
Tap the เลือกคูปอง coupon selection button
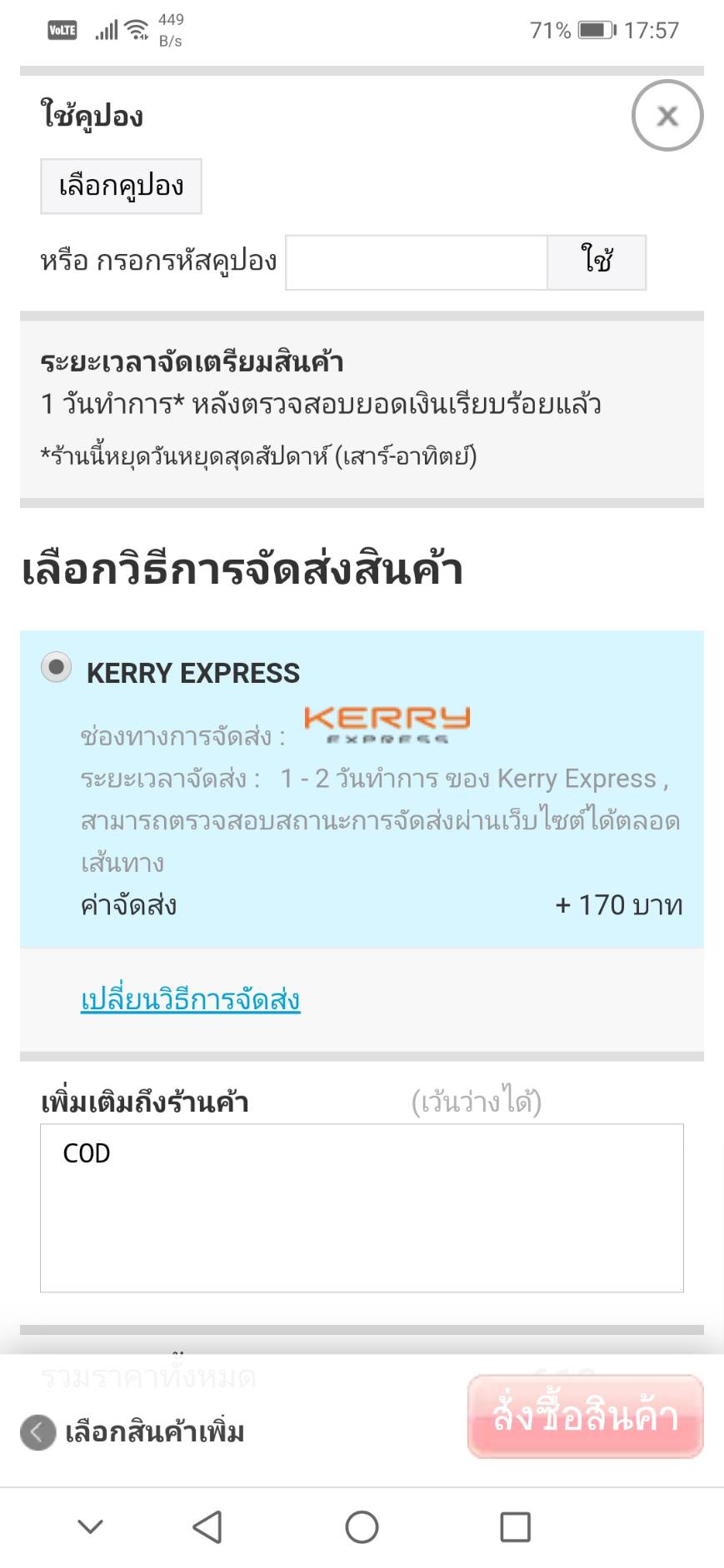click(x=121, y=186)
